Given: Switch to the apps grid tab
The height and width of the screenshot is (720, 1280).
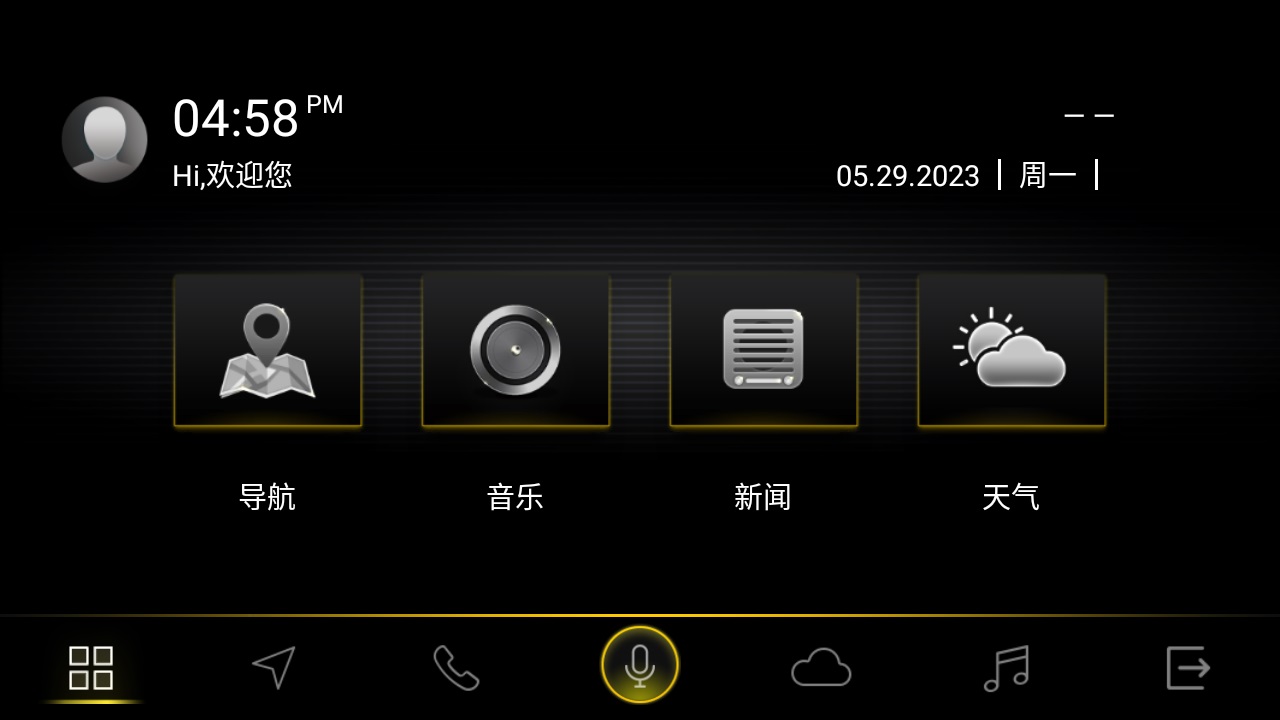Looking at the screenshot, I should click(x=91, y=667).
